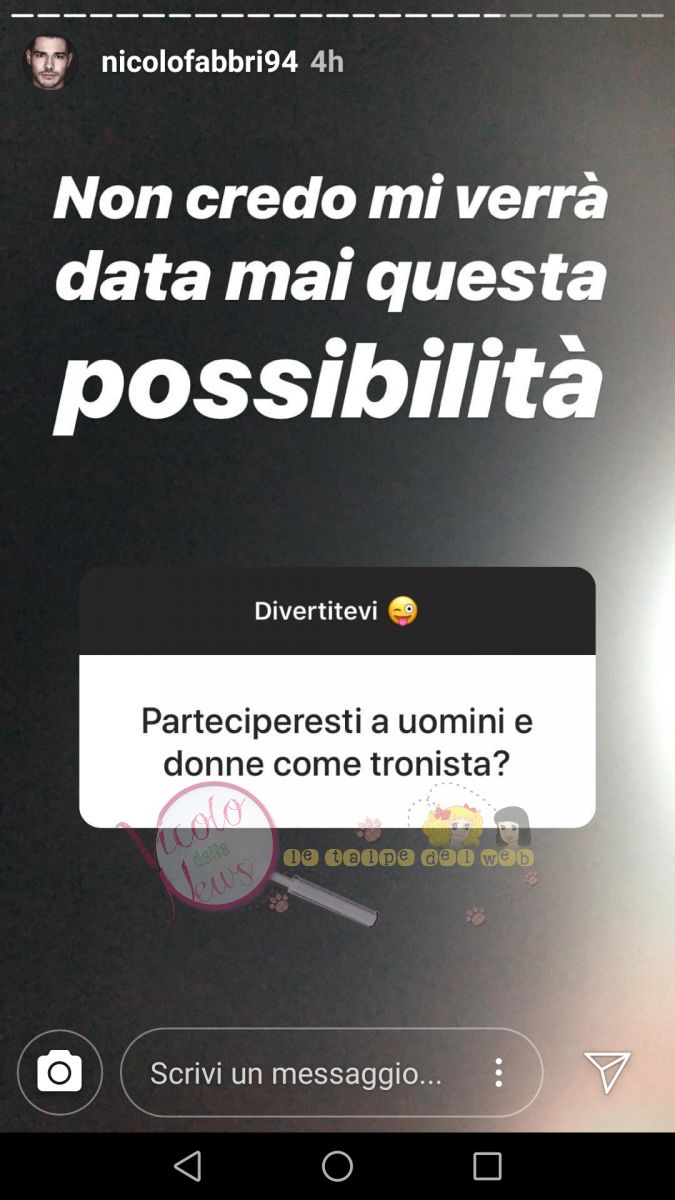
Task: Go back with system back button
Action: pos(187,1166)
